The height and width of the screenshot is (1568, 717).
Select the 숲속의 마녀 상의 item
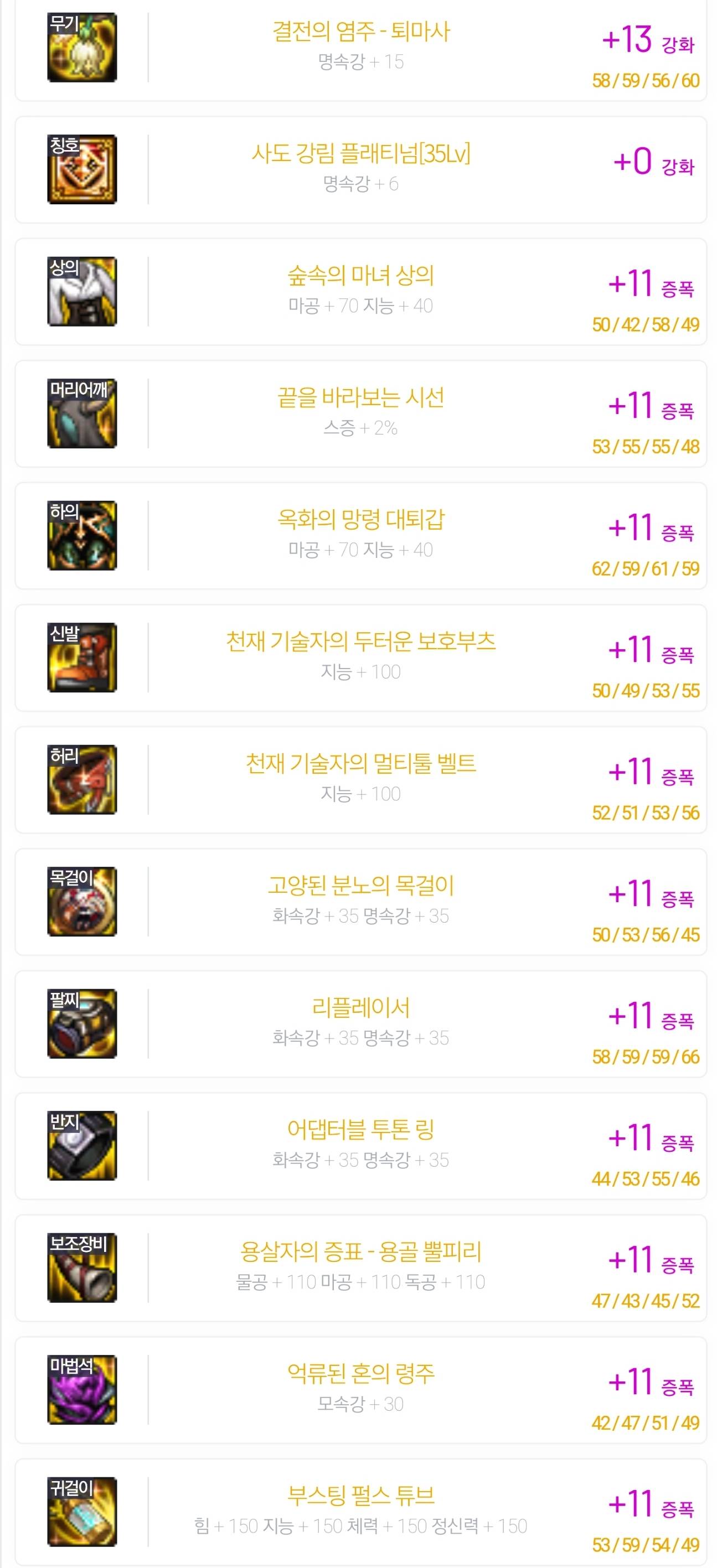360,291
